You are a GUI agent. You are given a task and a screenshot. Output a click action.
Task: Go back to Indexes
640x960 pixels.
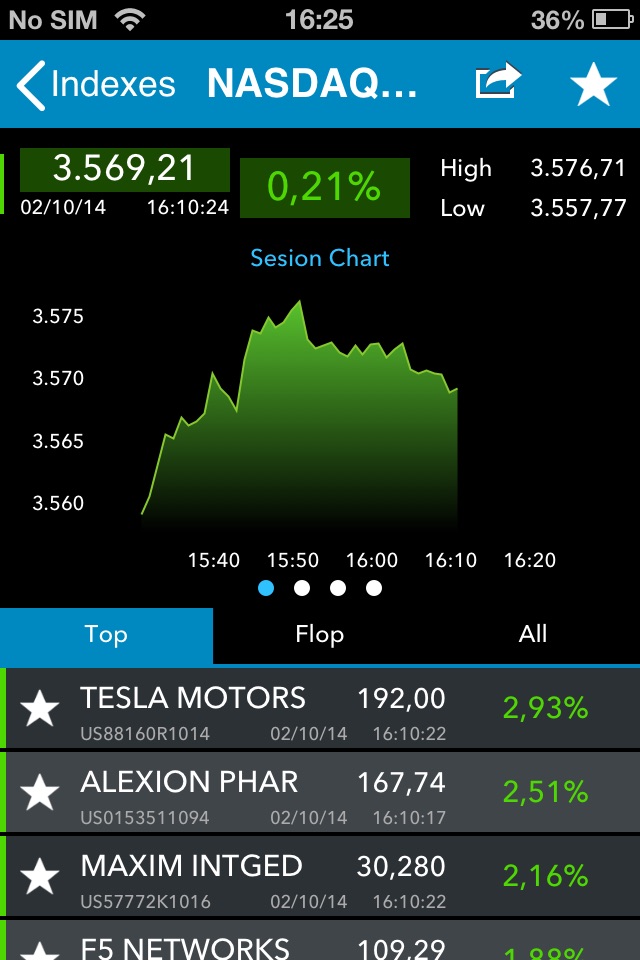[x=97, y=85]
